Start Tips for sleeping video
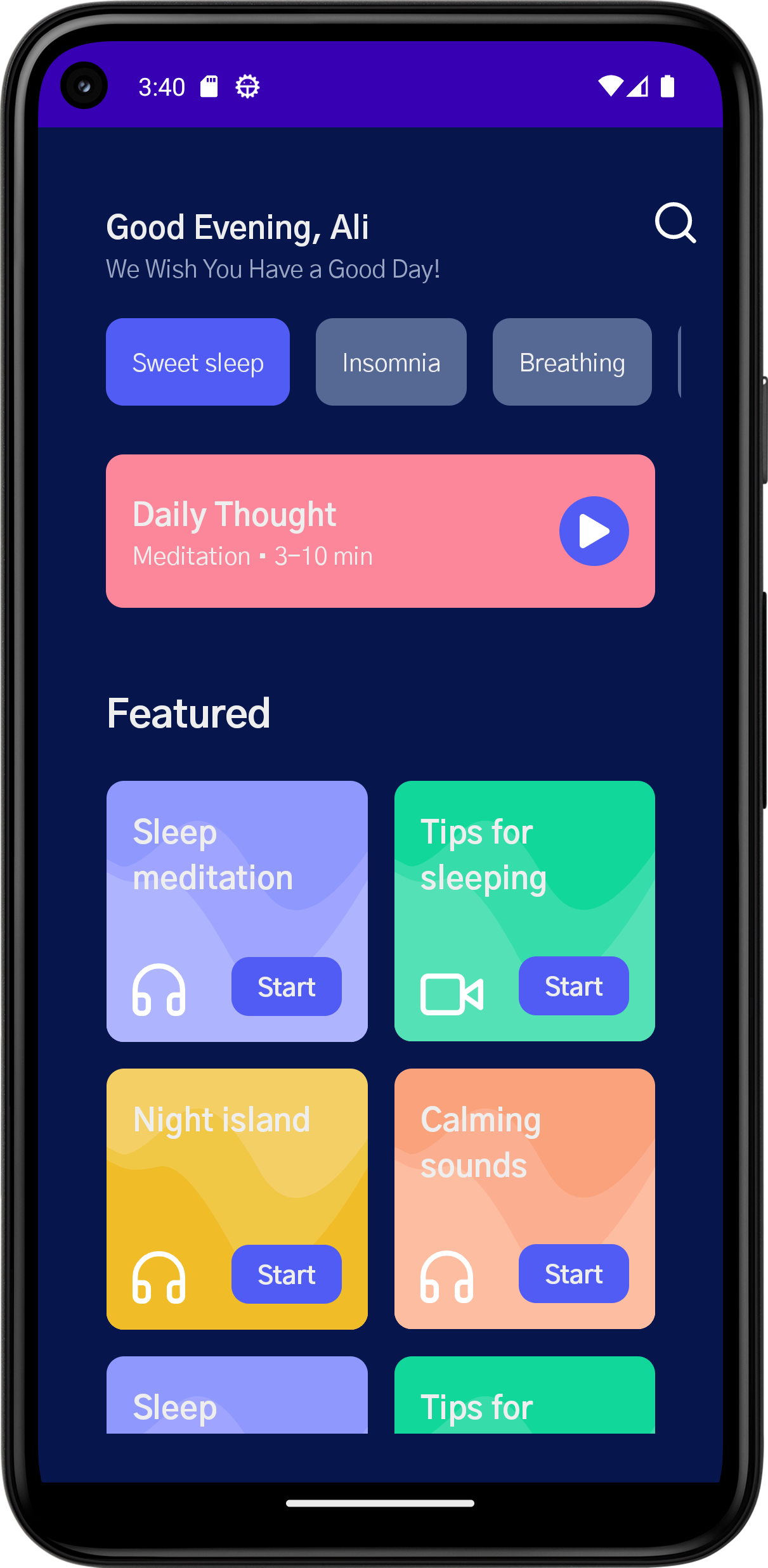Image resolution: width=768 pixels, height=1568 pixels. click(x=573, y=986)
